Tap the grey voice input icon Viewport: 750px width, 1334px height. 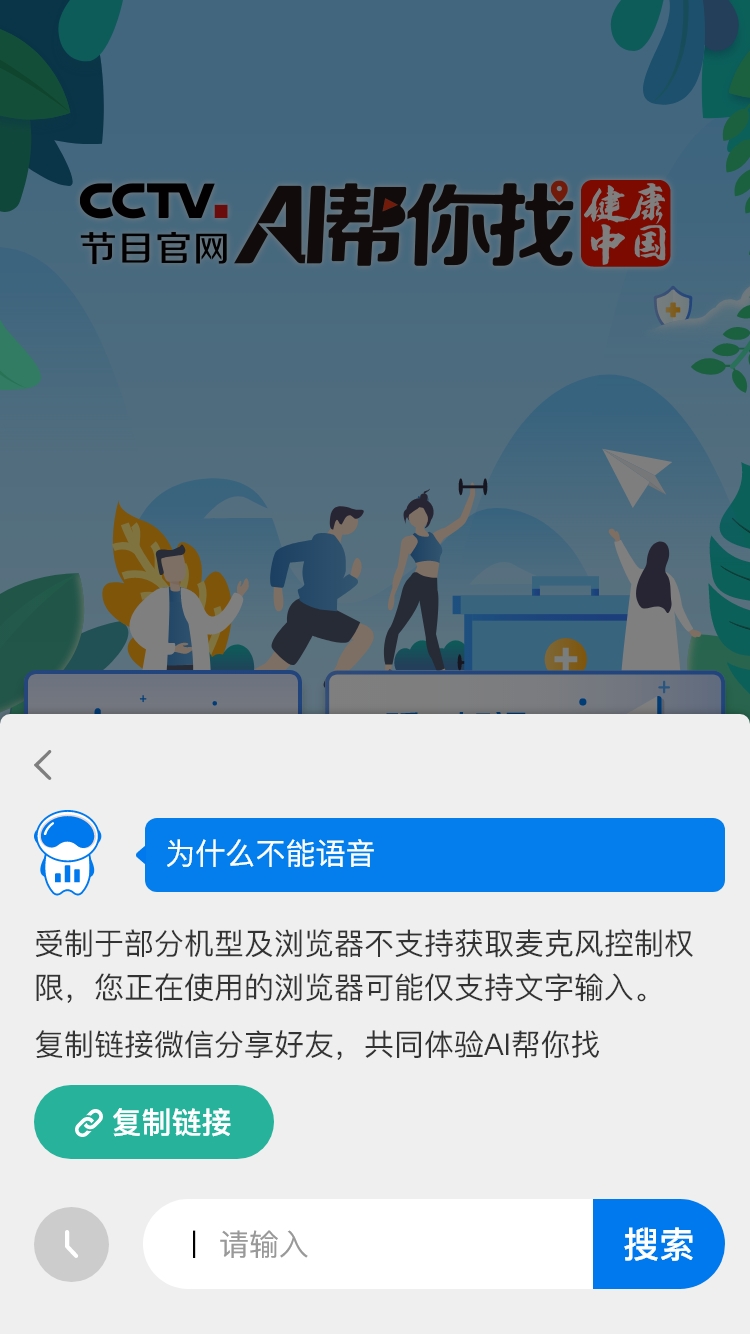pyautogui.click(x=71, y=1244)
